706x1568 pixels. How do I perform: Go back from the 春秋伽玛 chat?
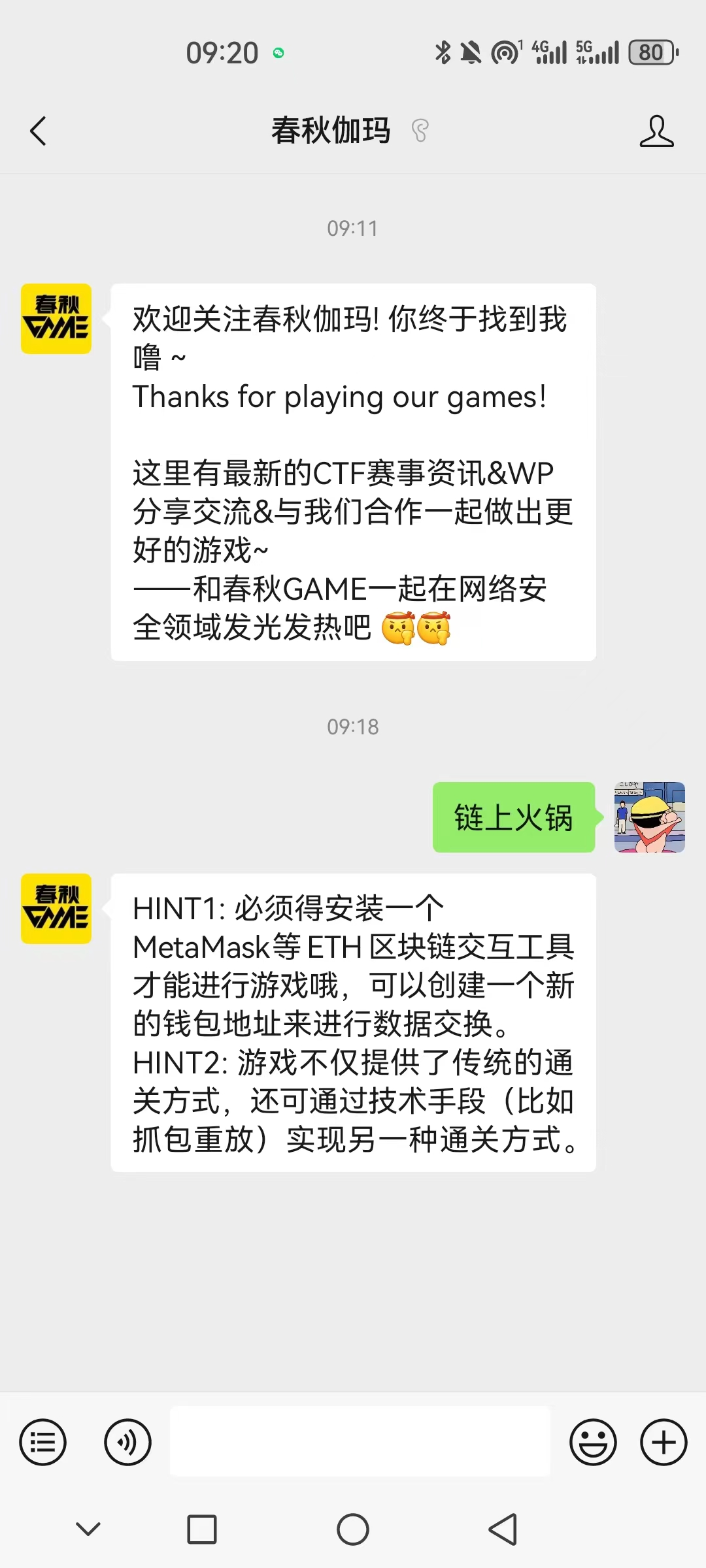tap(39, 131)
